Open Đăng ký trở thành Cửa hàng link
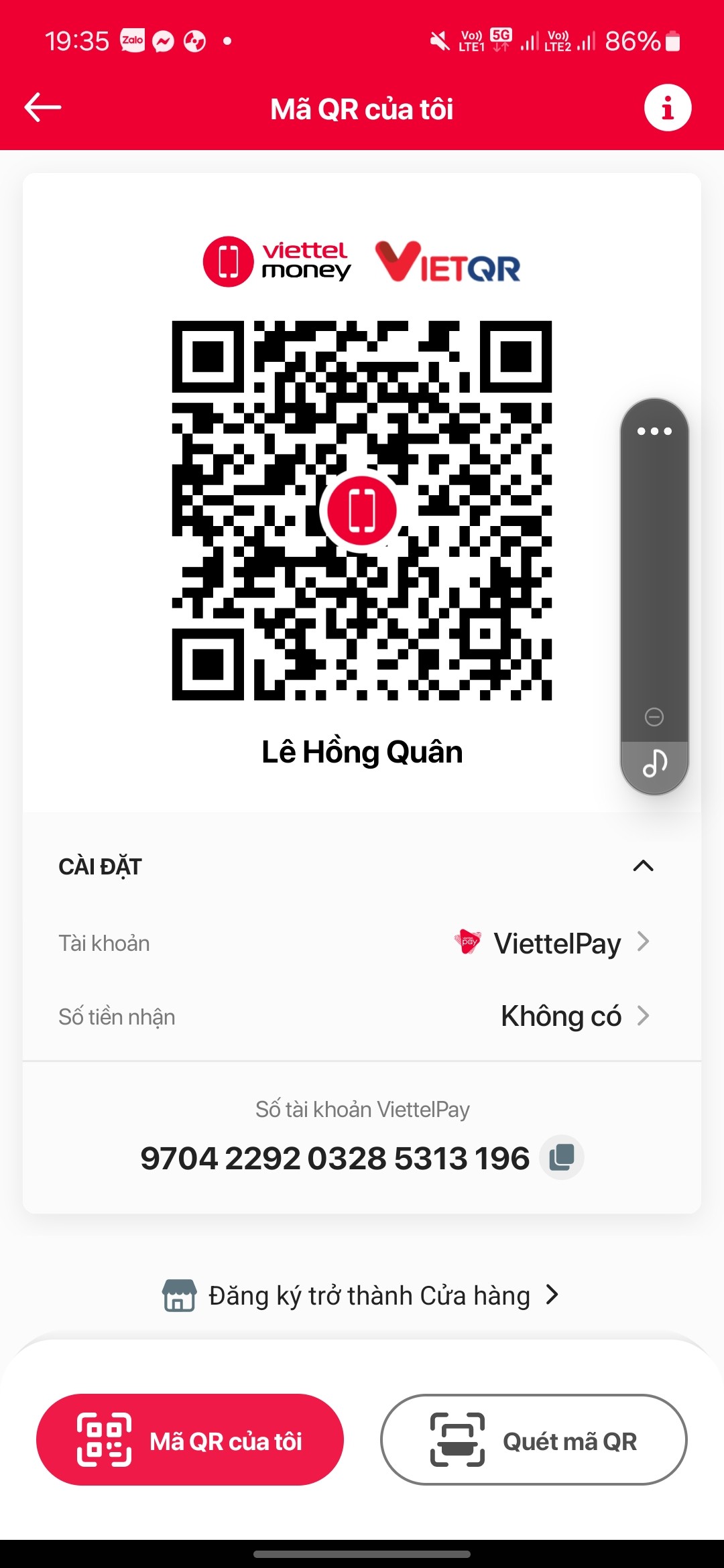 tap(362, 1295)
